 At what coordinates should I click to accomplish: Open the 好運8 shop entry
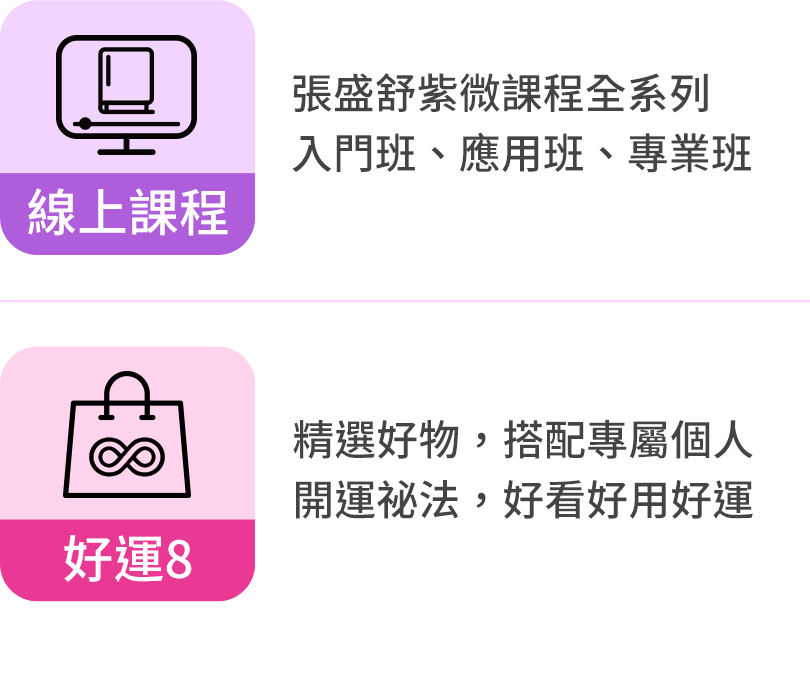coord(128,474)
